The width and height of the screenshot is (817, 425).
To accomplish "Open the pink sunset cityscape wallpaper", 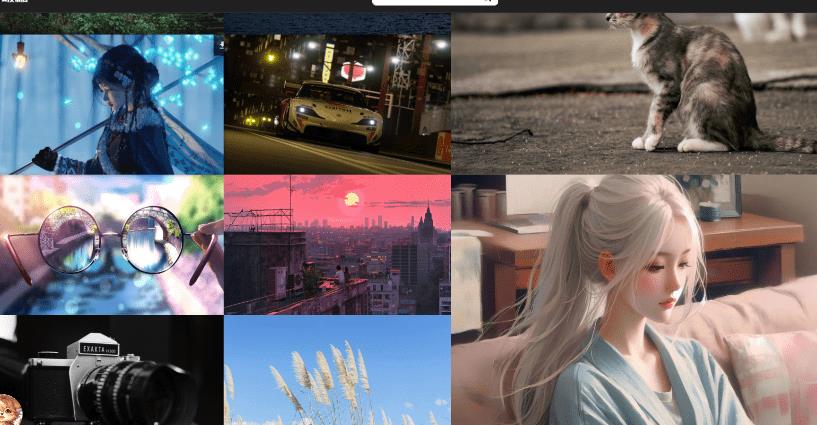I will (x=337, y=245).
